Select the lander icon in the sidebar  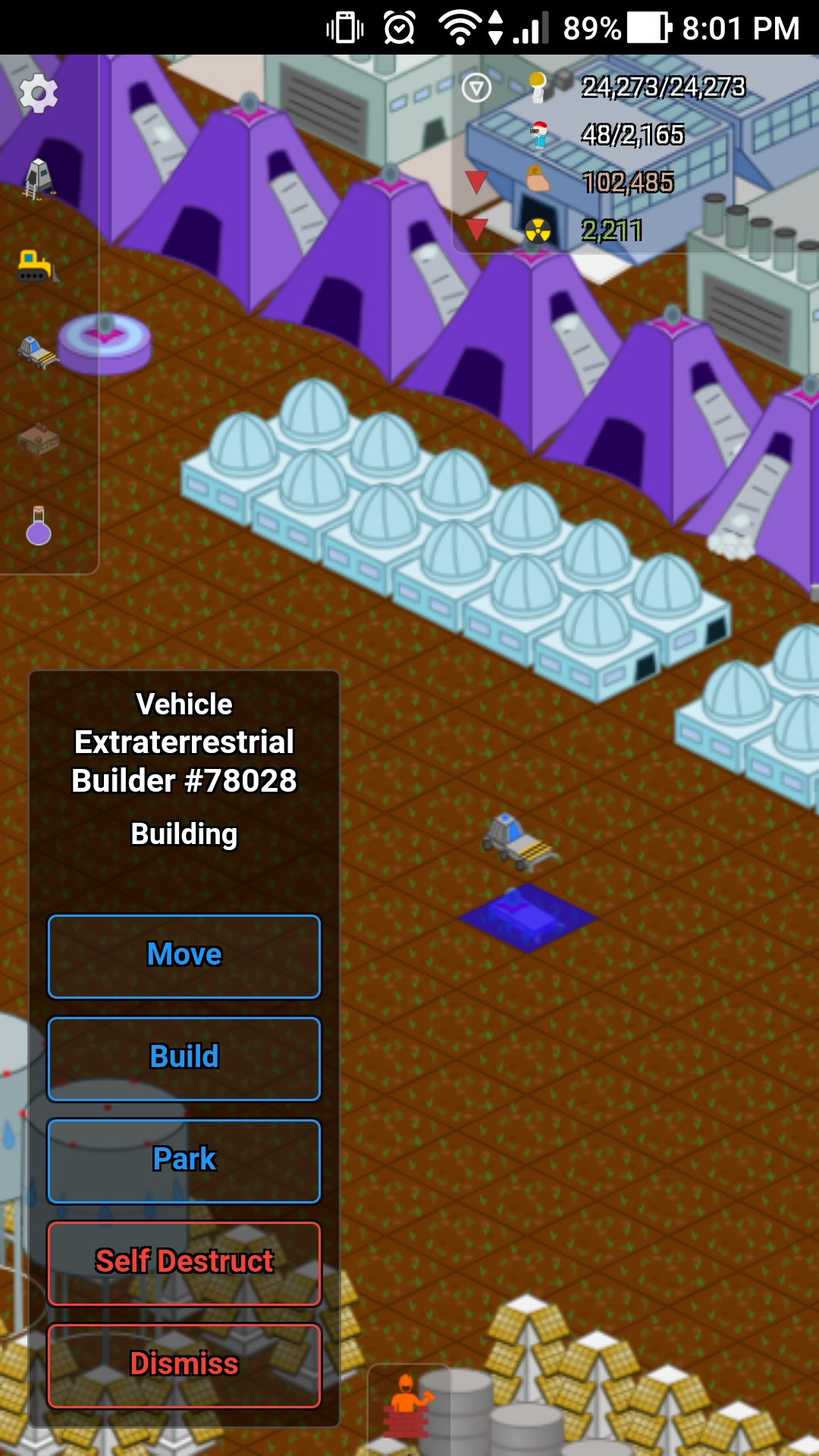coord(38,179)
